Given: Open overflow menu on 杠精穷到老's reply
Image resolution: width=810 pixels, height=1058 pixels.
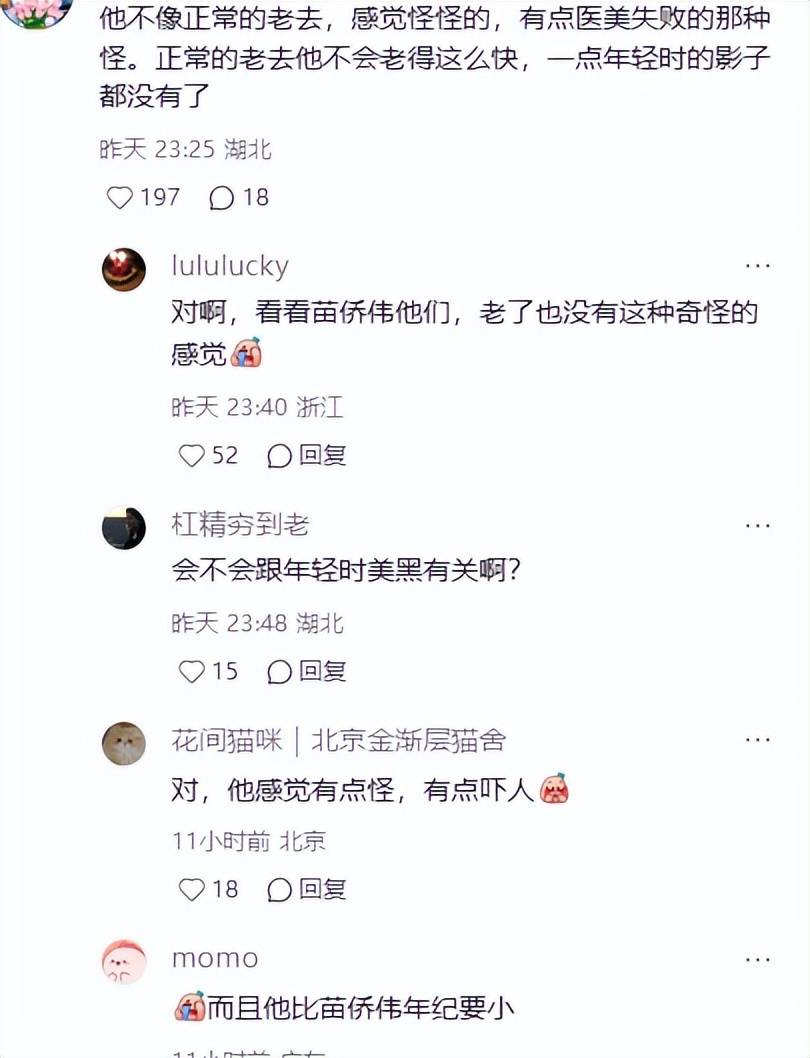Looking at the screenshot, I should coord(757,525).
